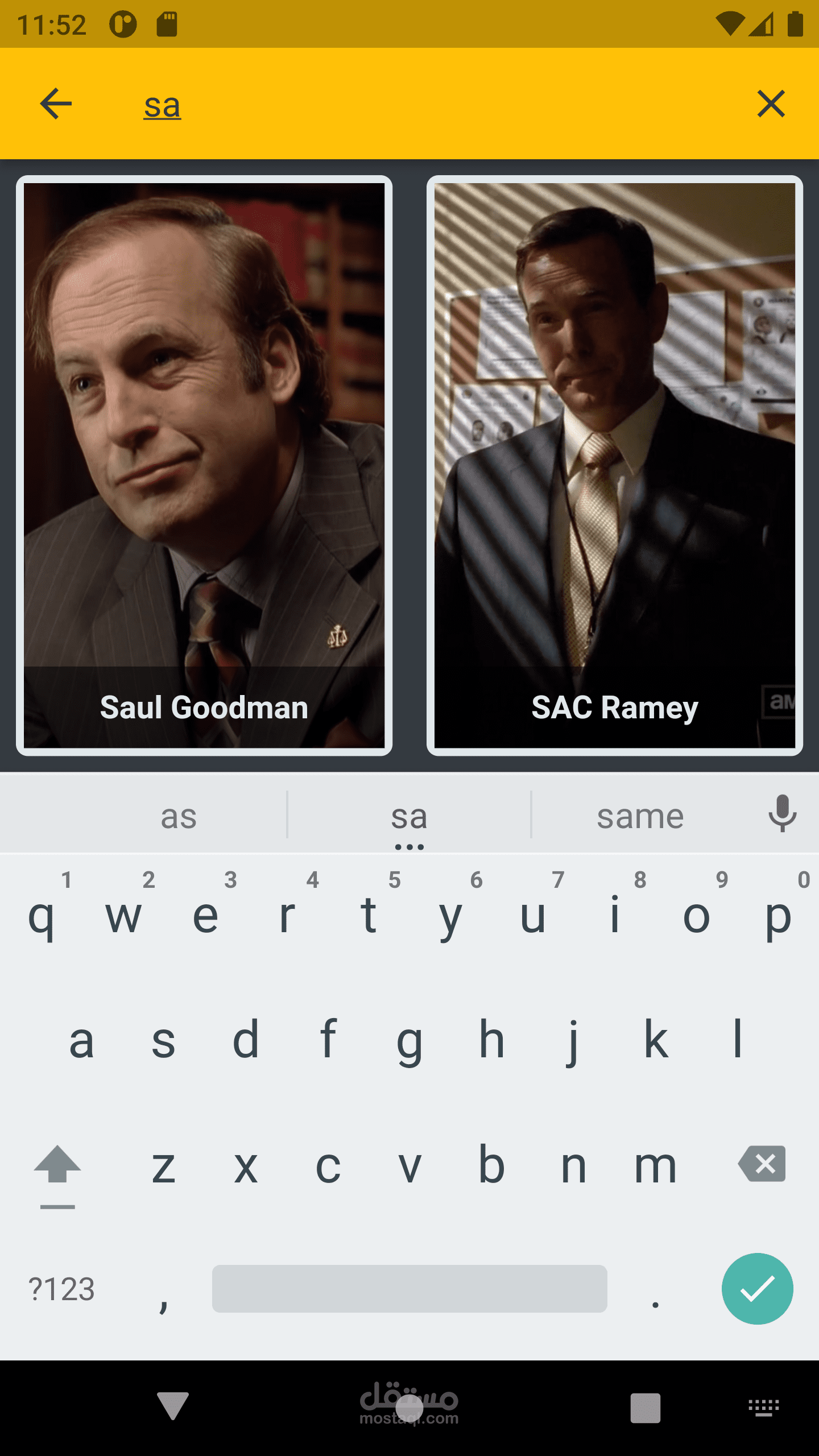Open the Saul Goodman character card

(204, 465)
